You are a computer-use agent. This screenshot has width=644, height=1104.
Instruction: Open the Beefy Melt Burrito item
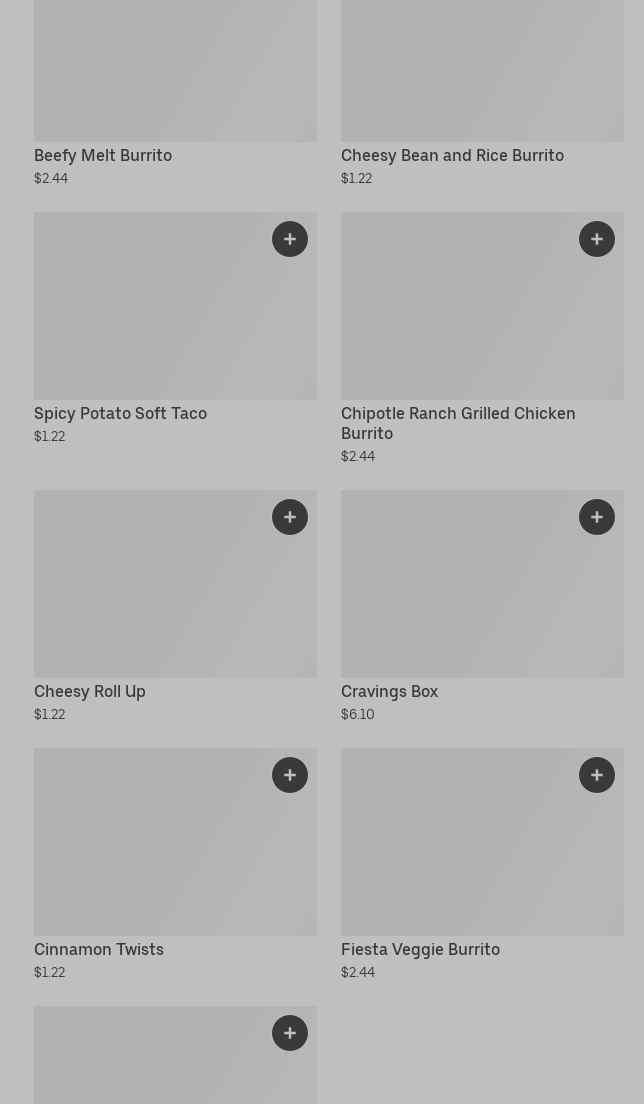click(103, 156)
